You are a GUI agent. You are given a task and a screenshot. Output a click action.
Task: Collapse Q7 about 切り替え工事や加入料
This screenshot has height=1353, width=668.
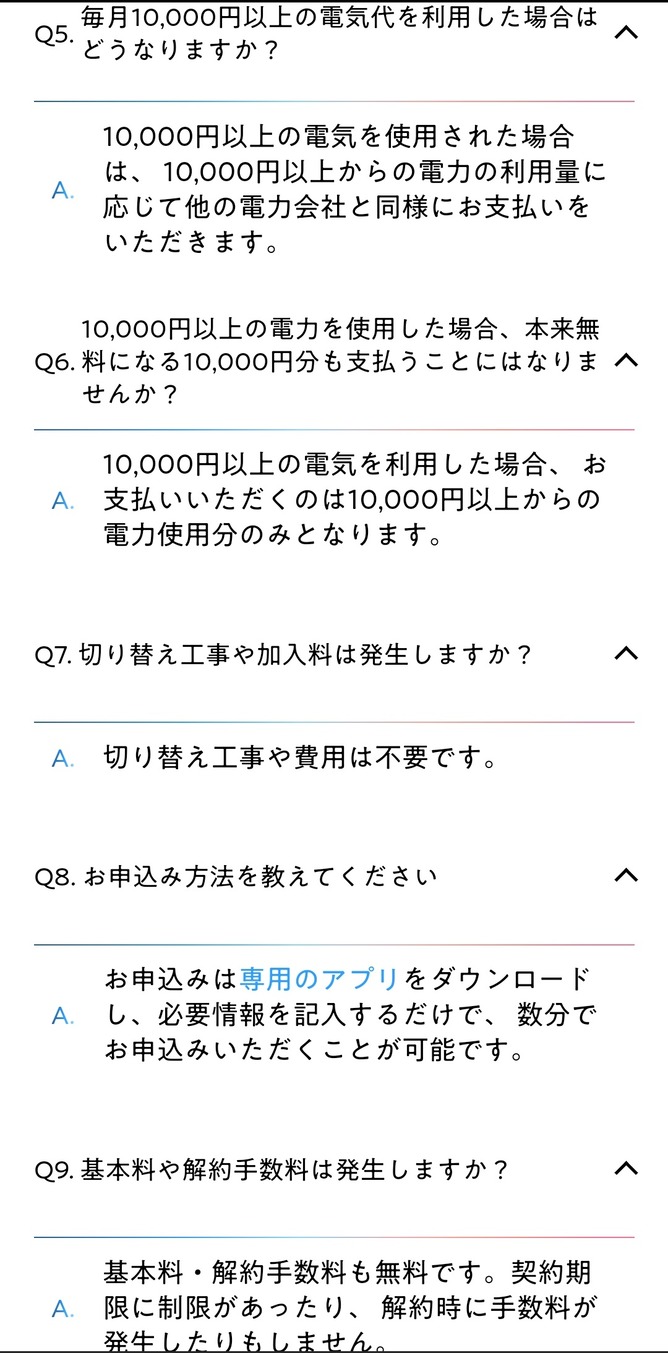tap(625, 654)
